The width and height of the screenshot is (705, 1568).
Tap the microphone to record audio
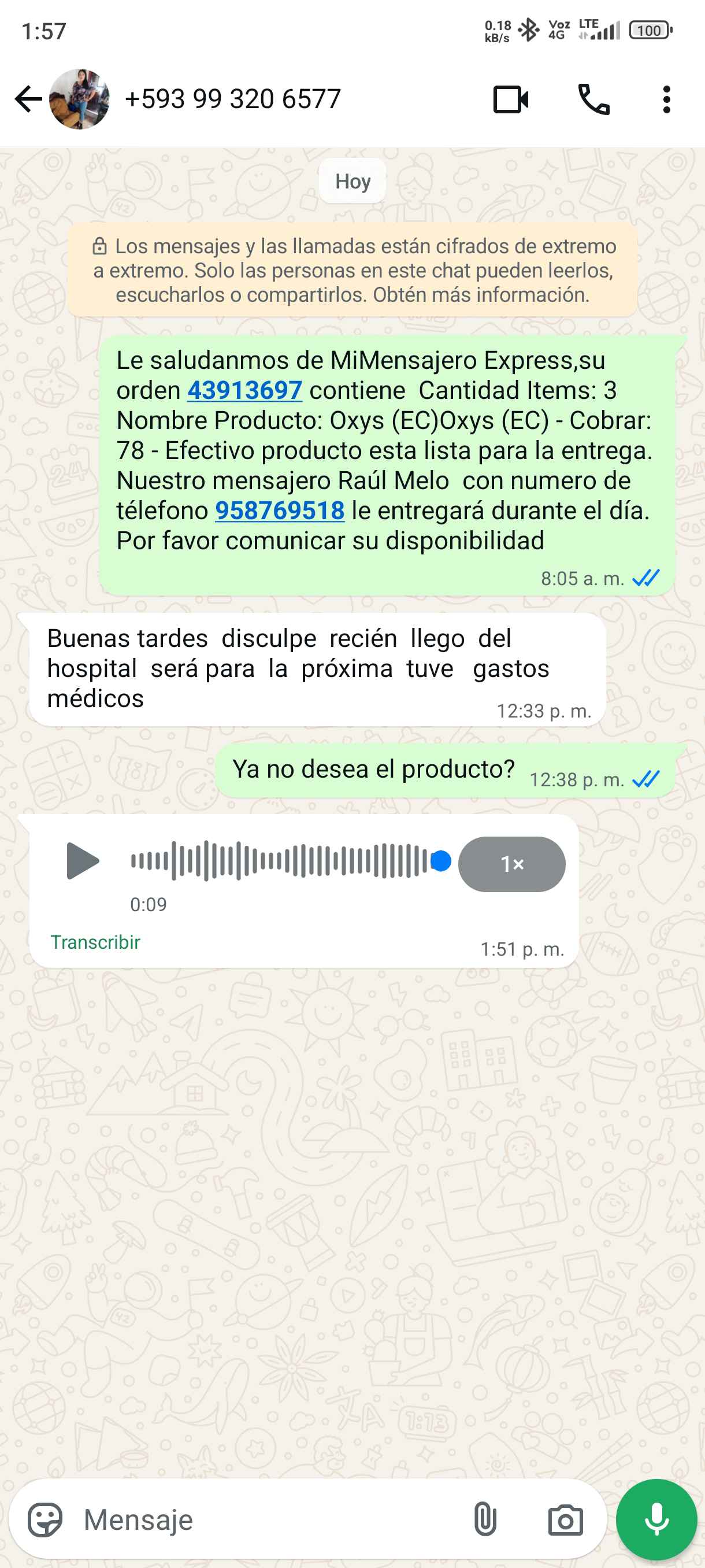click(x=656, y=1519)
